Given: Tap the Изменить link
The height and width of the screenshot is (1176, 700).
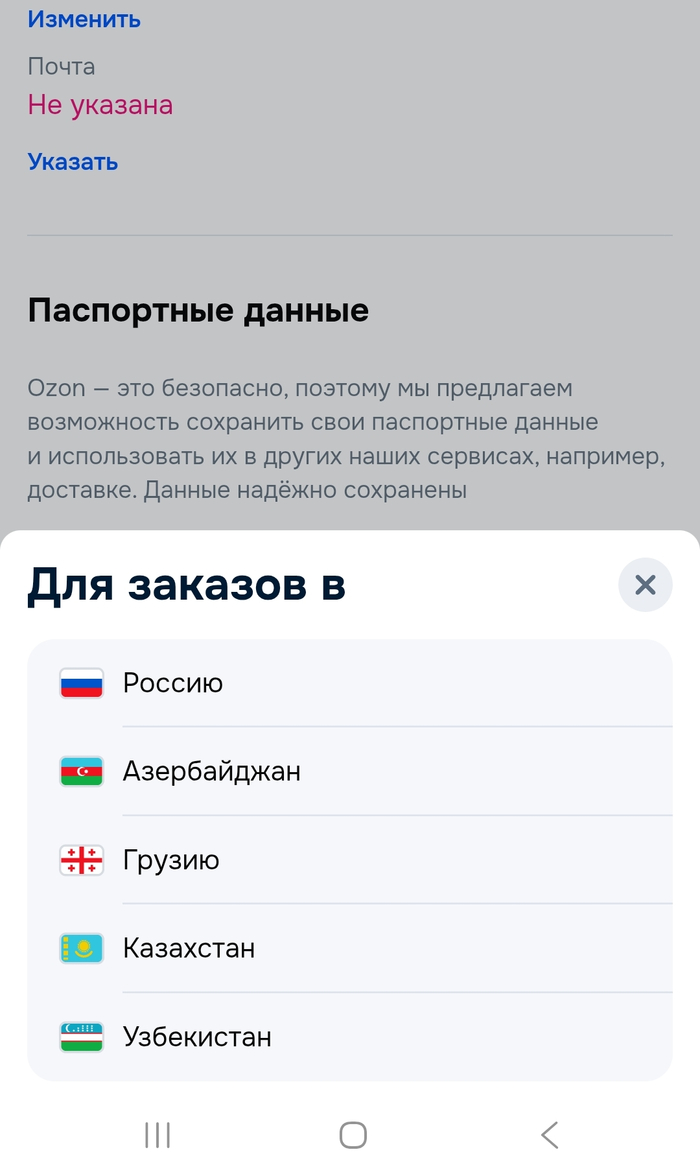Looking at the screenshot, I should click(x=84, y=19).
